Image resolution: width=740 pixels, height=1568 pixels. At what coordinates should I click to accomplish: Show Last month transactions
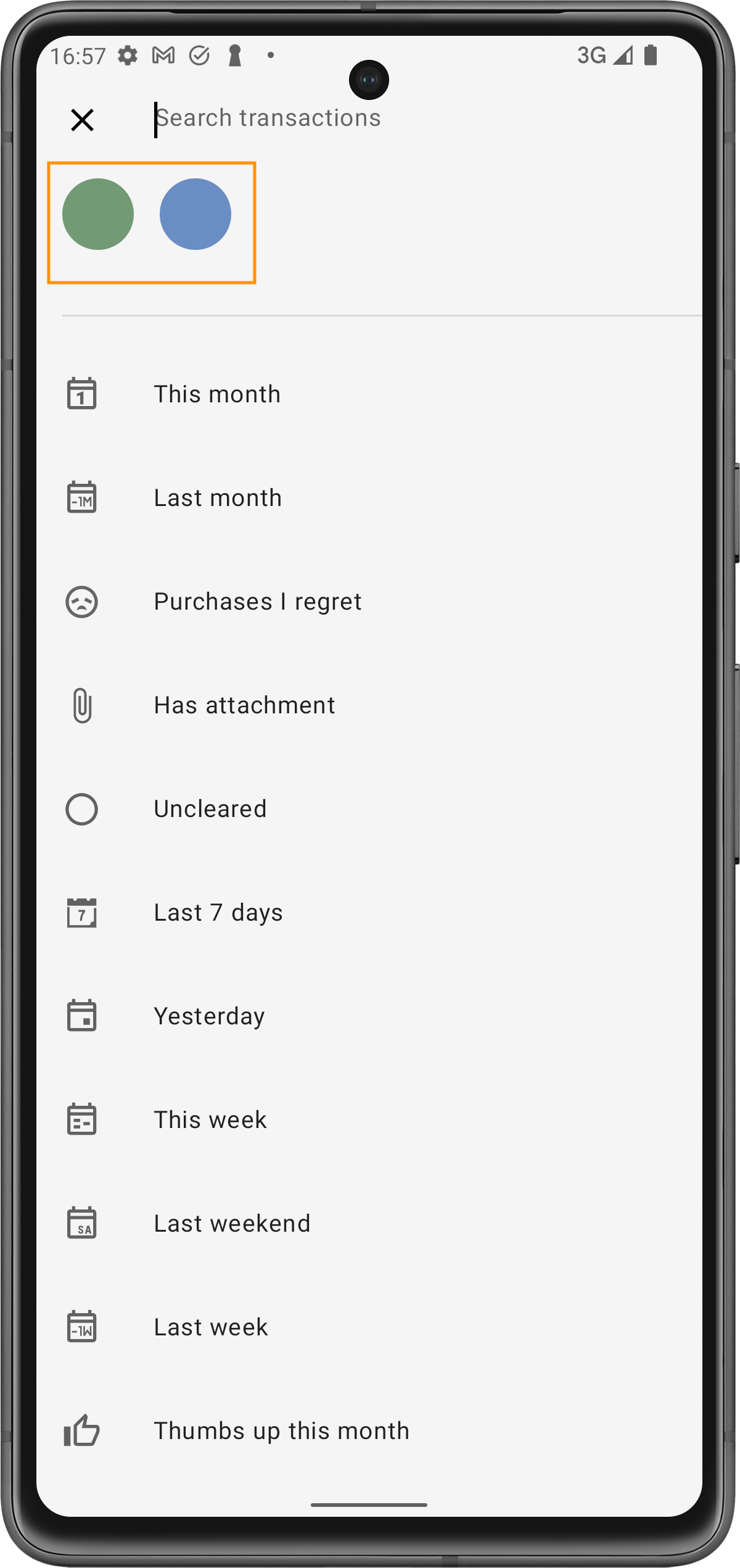click(218, 498)
